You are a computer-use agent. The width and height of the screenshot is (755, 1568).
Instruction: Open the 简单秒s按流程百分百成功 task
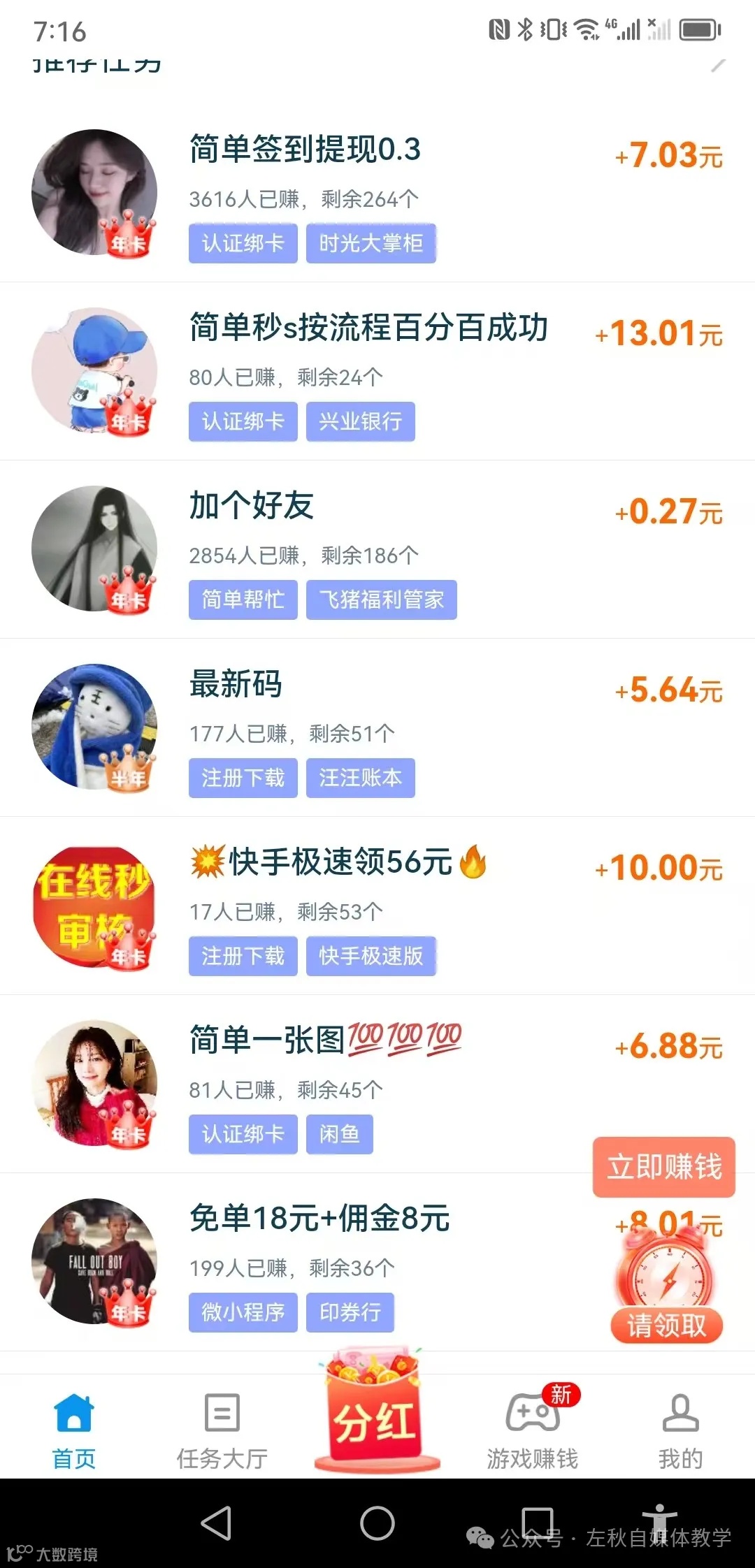[x=368, y=328]
